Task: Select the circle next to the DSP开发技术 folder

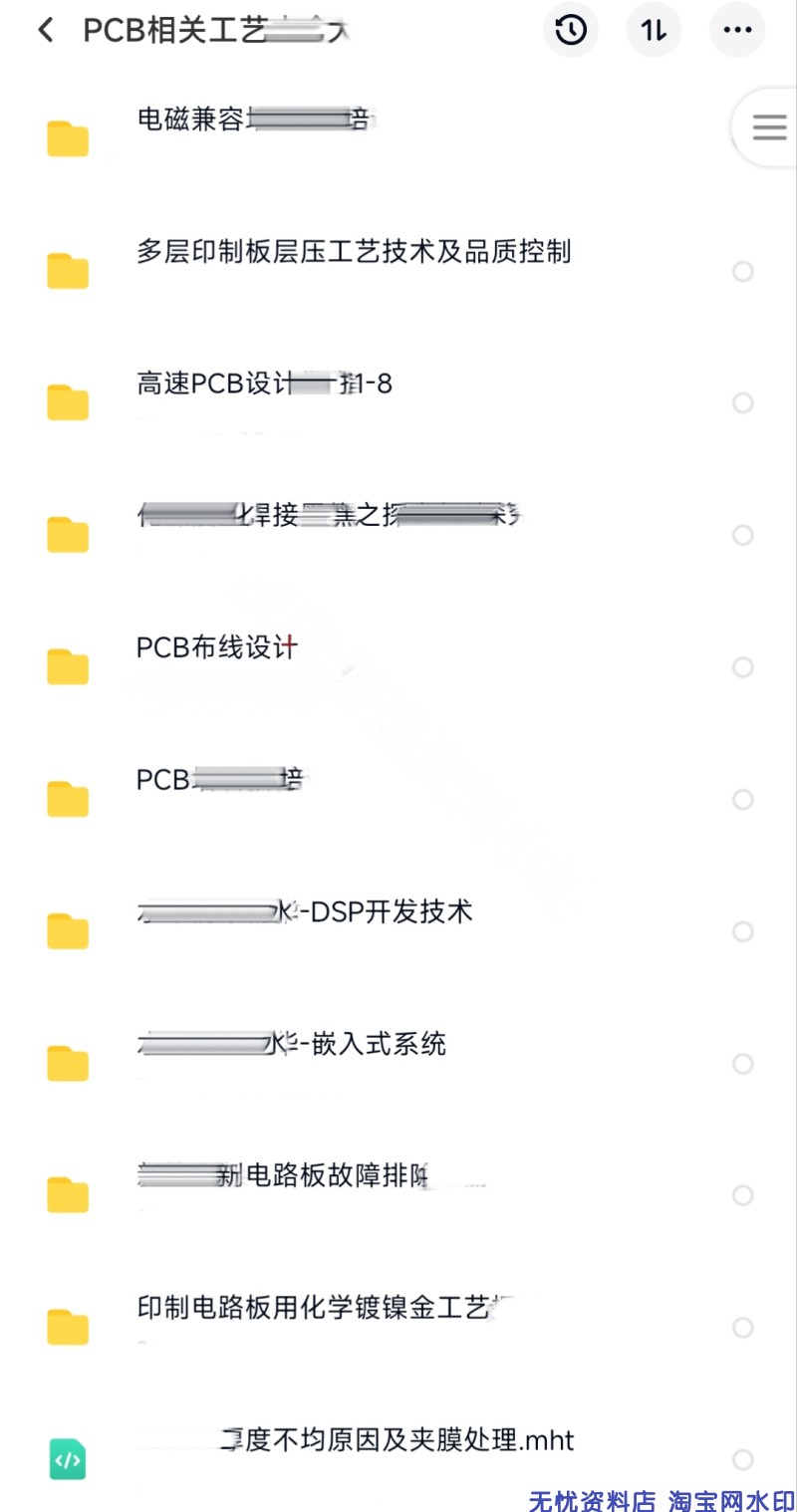Action: (x=743, y=931)
